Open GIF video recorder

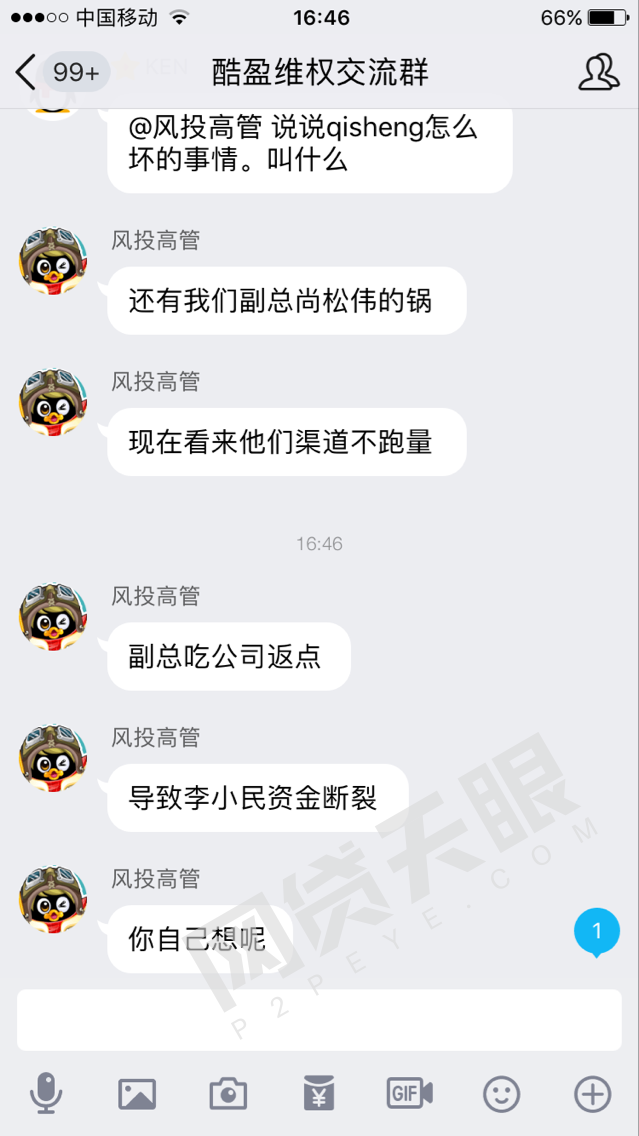(410, 1094)
